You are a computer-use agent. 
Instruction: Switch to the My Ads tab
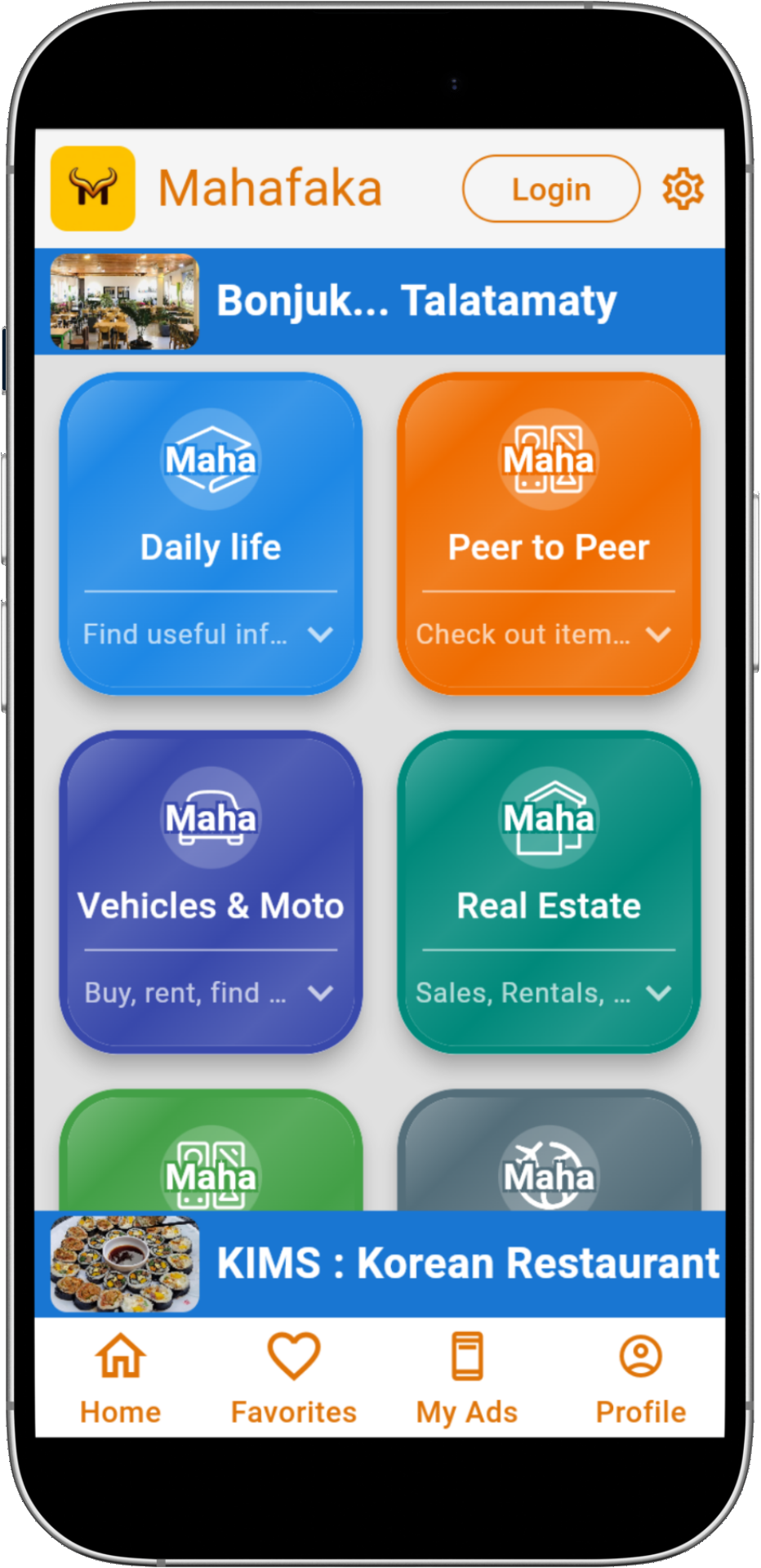(x=467, y=1378)
